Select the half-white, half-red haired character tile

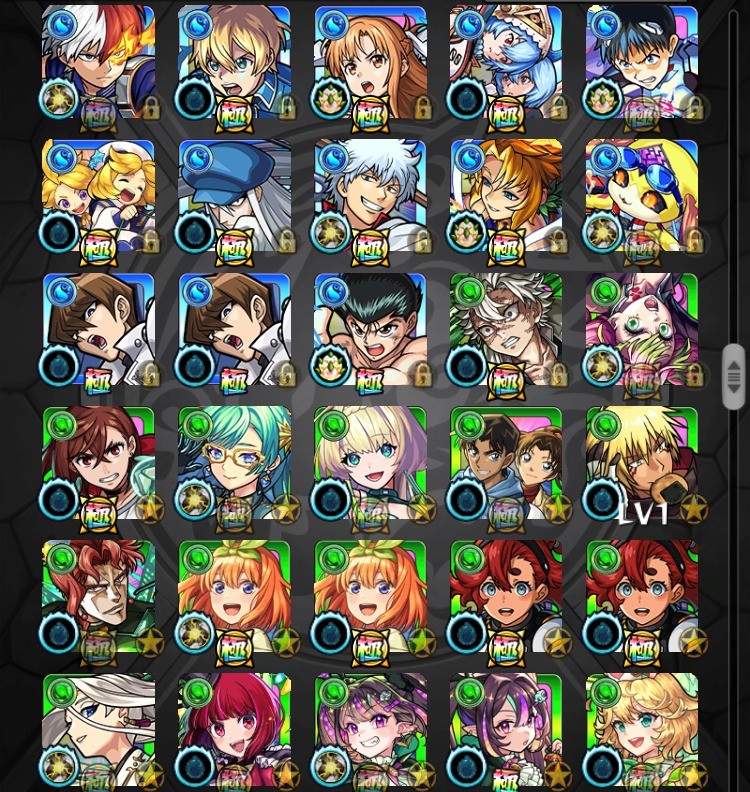pos(99,62)
